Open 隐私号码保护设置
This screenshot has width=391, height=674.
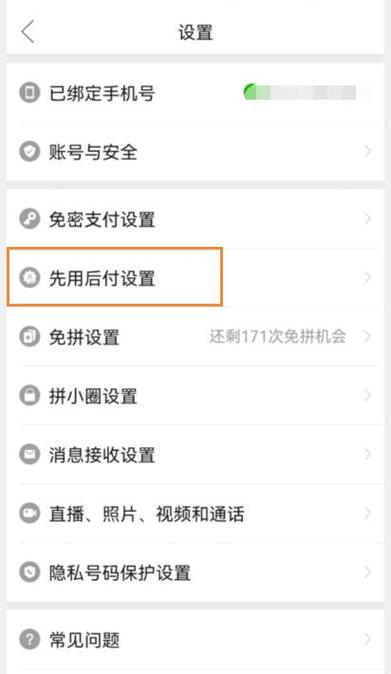coord(196,572)
